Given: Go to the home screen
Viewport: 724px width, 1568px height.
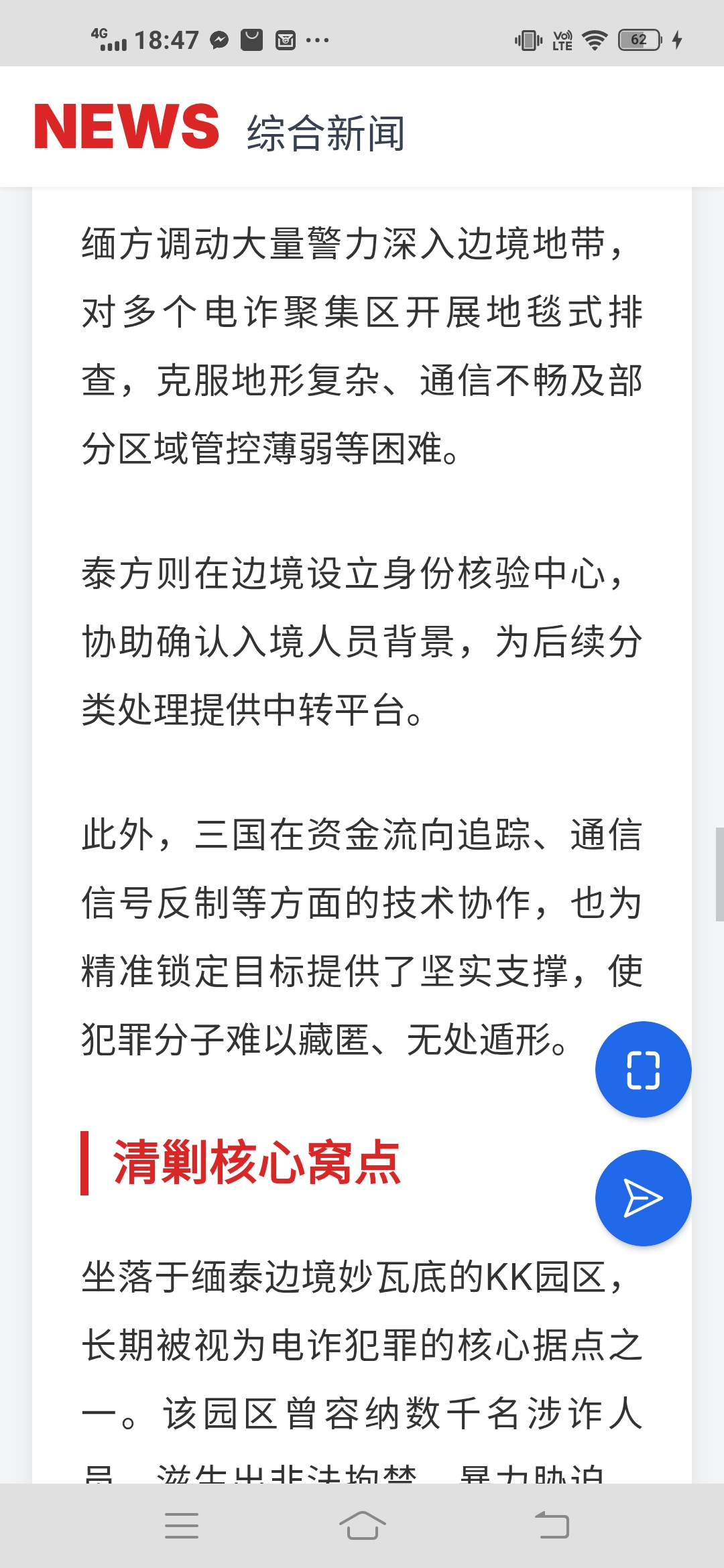Looking at the screenshot, I should click(362, 1526).
